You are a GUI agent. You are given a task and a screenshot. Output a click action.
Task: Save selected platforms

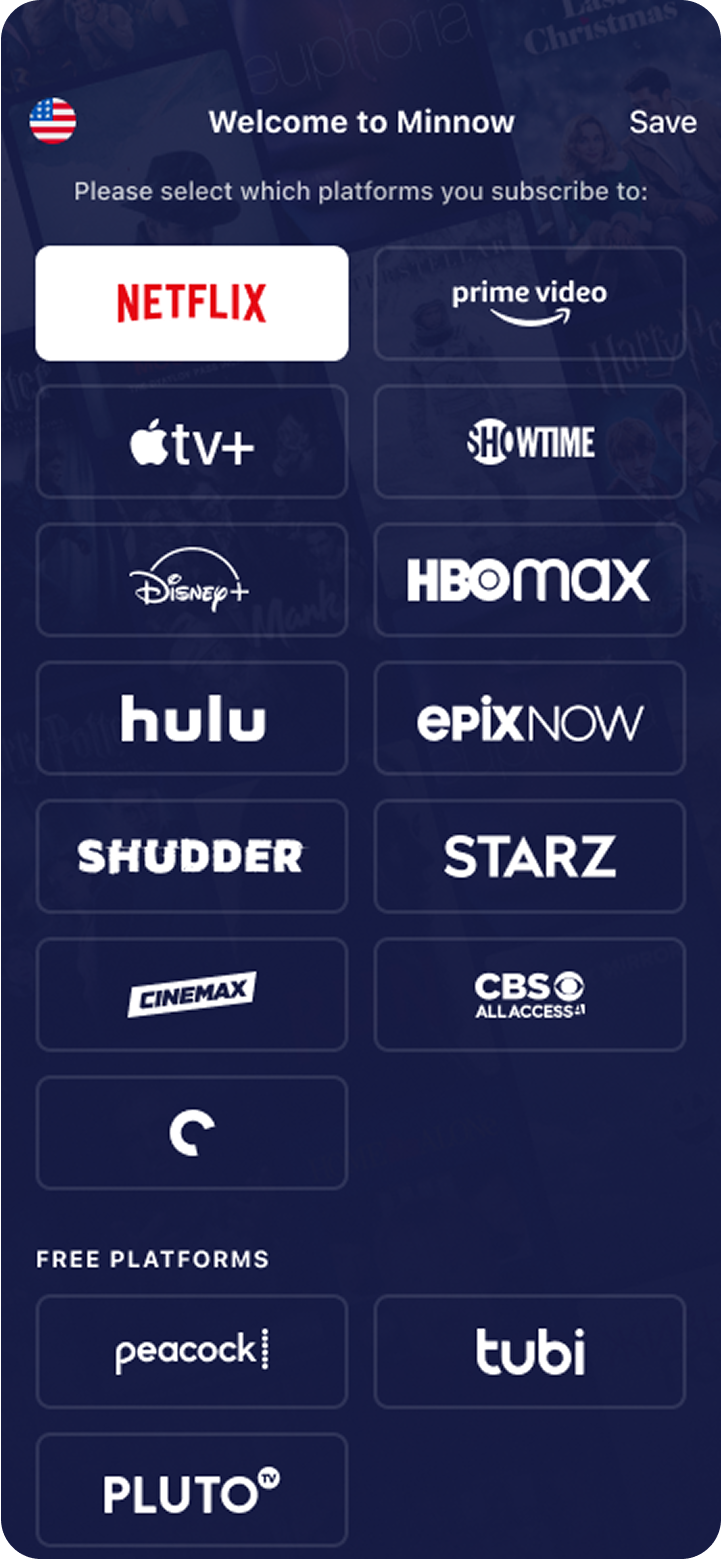(662, 122)
